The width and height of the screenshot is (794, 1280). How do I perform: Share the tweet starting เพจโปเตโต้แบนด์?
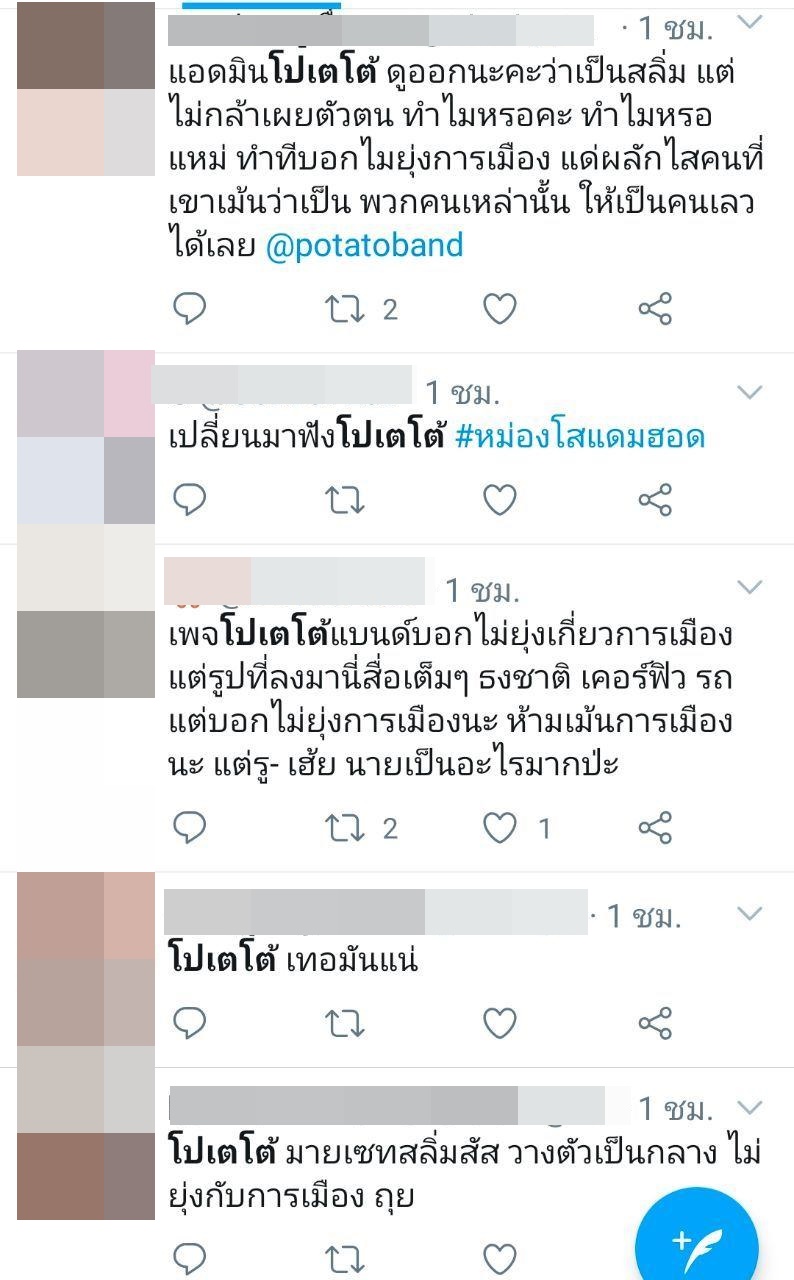click(655, 827)
